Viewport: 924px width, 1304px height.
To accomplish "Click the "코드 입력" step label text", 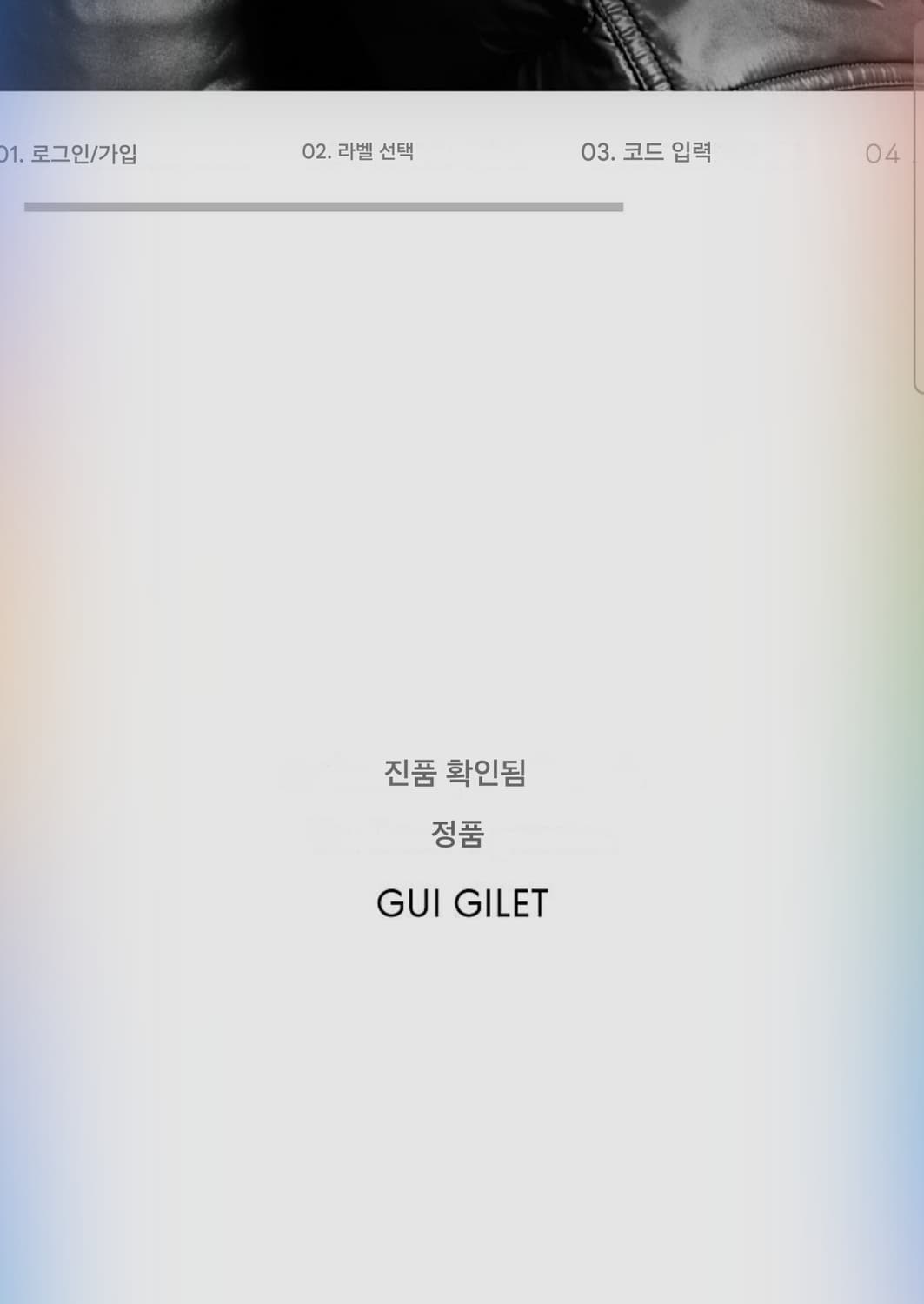I will [x=669, y=152].
